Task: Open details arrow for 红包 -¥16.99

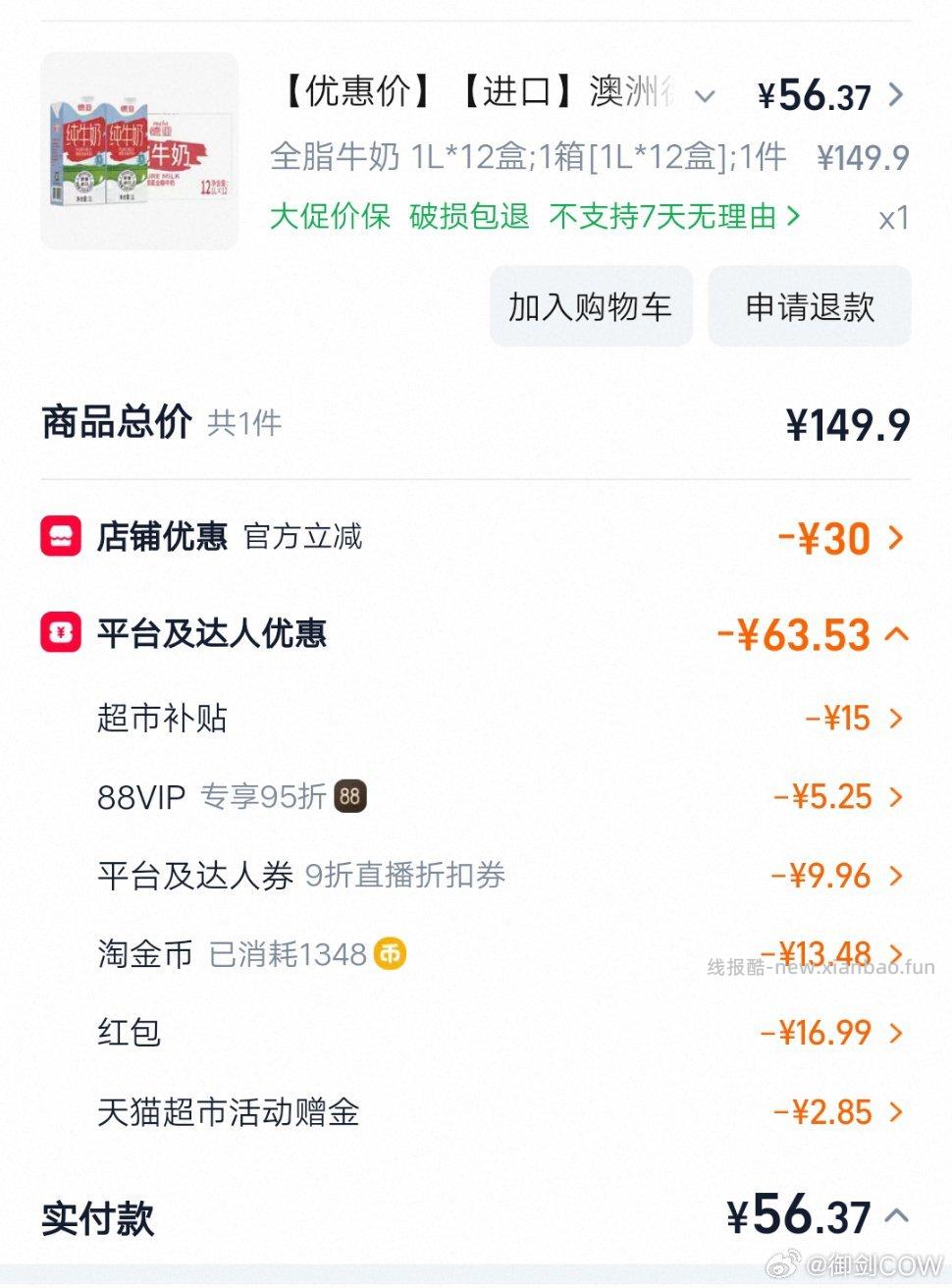Action: coord(896,1033)
